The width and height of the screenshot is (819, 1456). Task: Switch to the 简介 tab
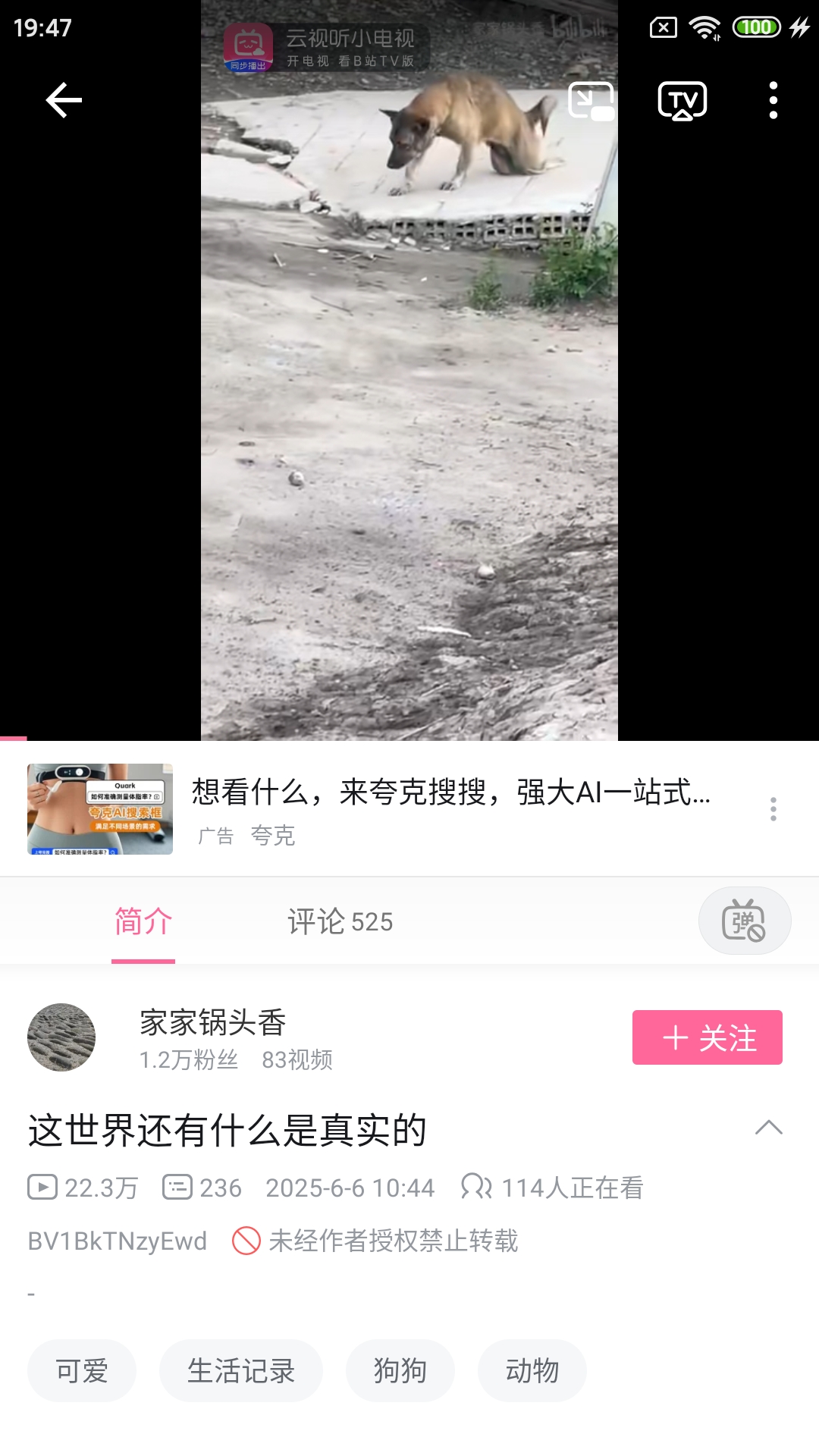pos(143,922)
